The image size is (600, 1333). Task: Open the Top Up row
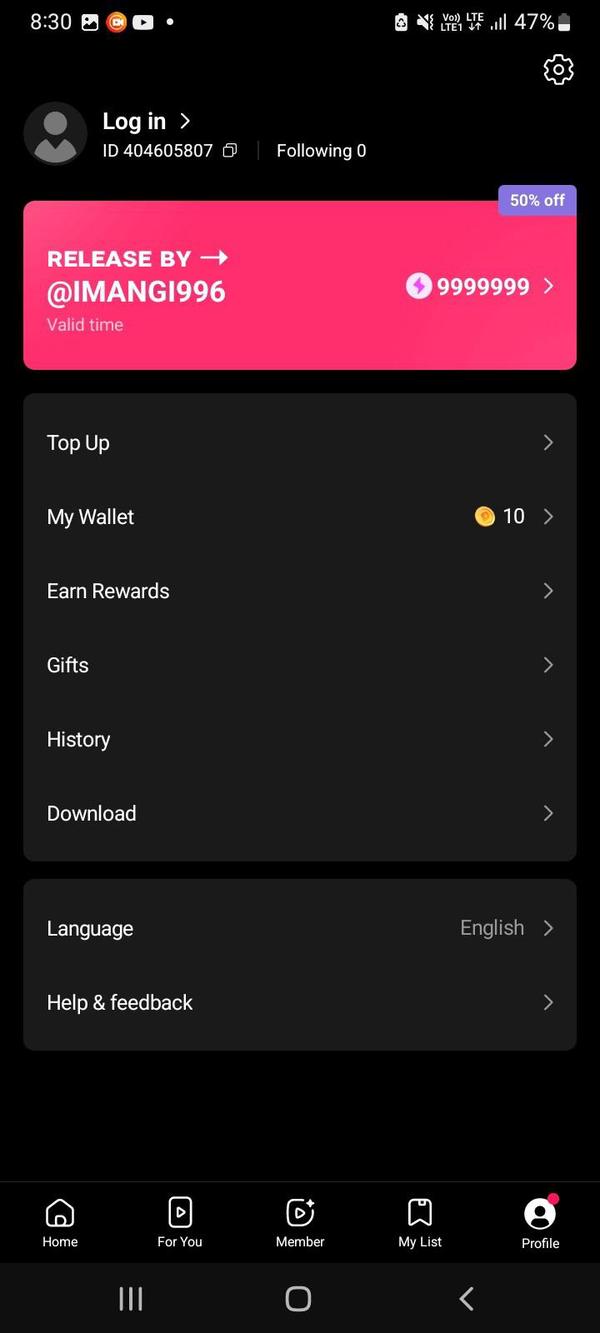[x=300, y=443]
